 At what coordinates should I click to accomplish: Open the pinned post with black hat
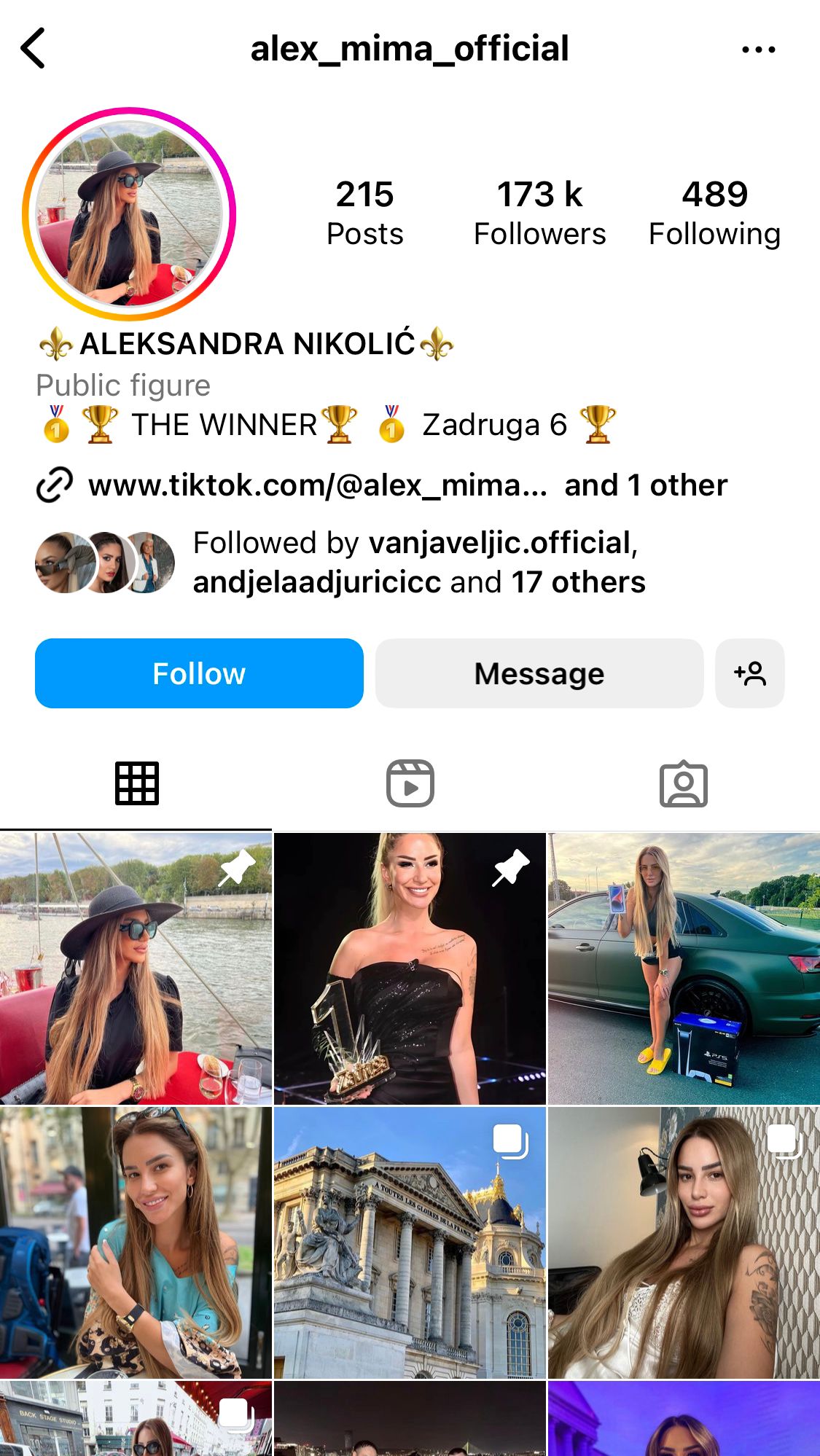[x=136, y=968]
